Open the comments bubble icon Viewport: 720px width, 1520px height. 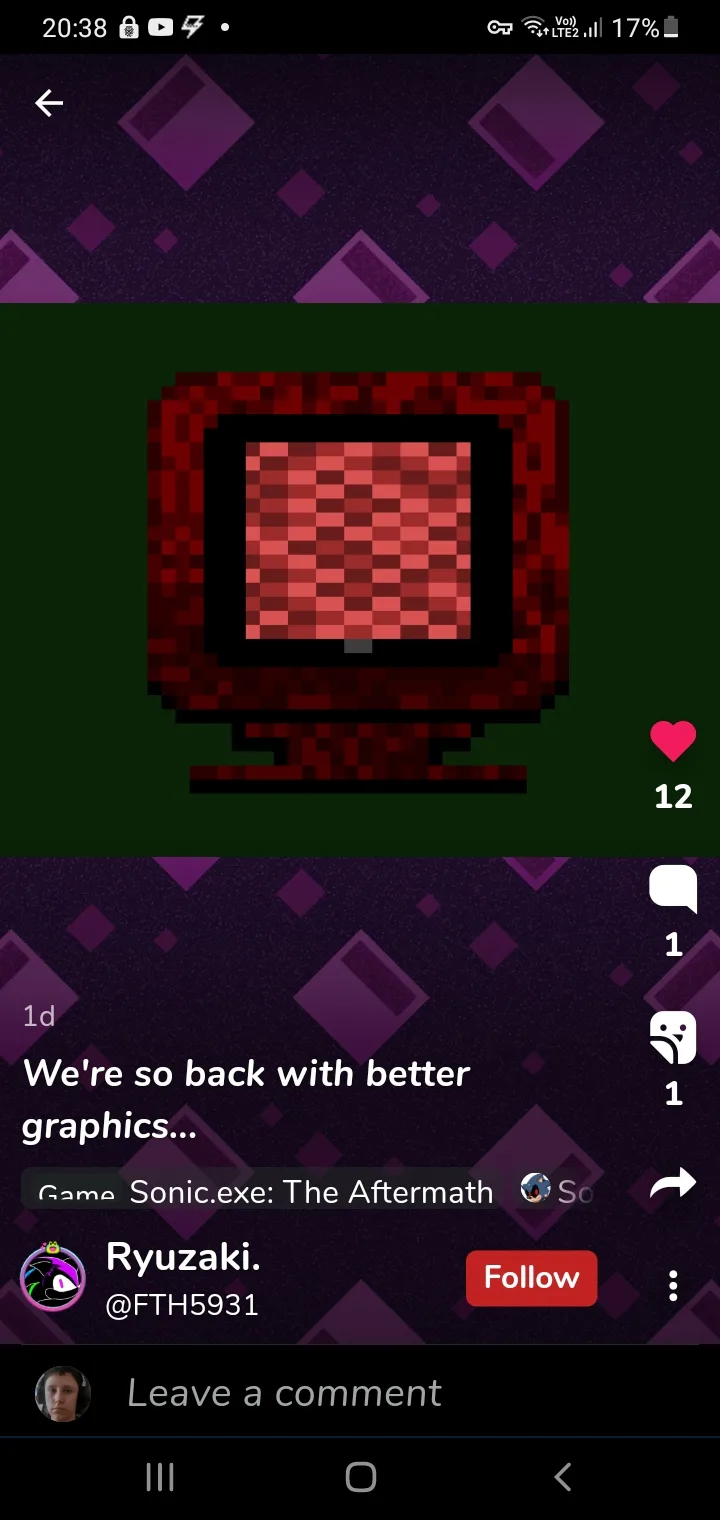[x=673, y=889]
